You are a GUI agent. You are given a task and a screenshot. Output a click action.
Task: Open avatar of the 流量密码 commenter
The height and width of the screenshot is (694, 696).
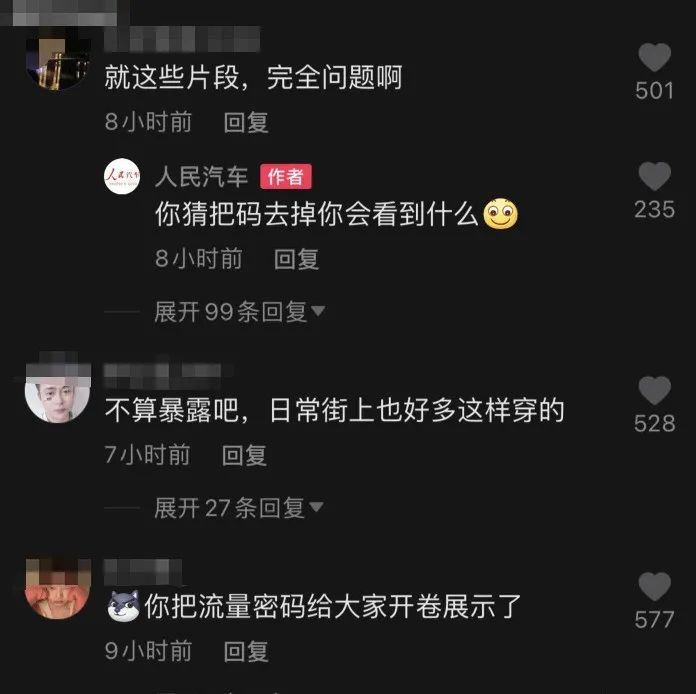[58, 587]
